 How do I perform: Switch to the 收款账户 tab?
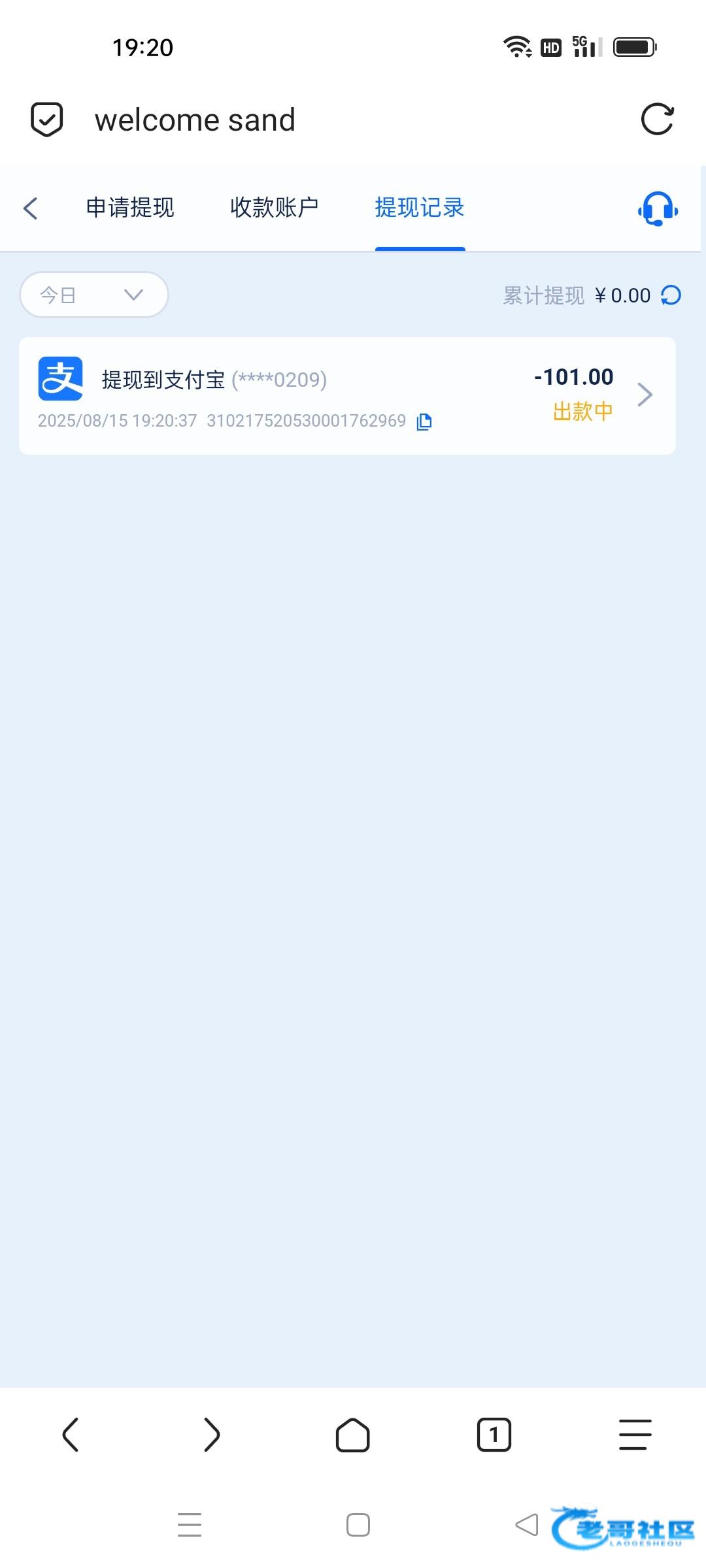pyautogui.click(x=274, y=208)
